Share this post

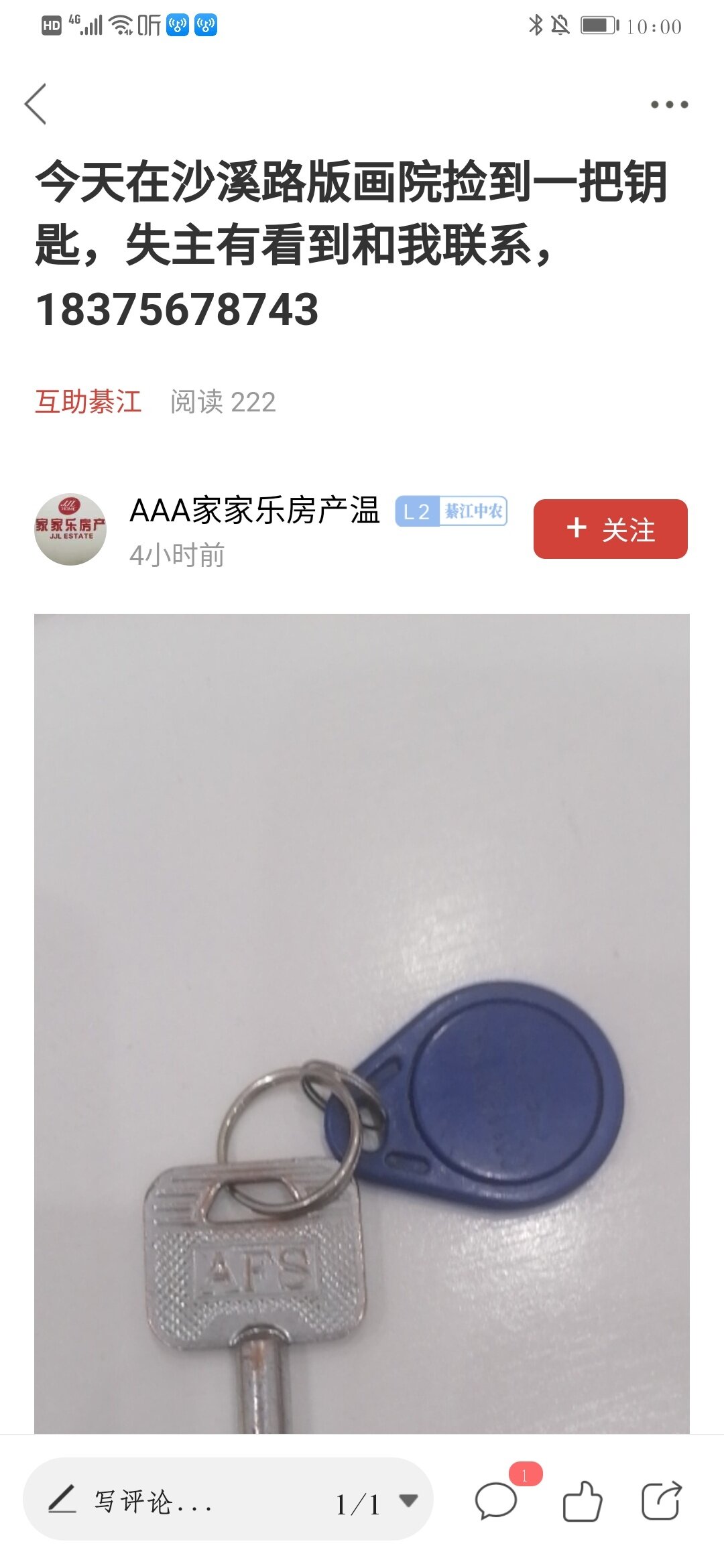point(661,1501)
